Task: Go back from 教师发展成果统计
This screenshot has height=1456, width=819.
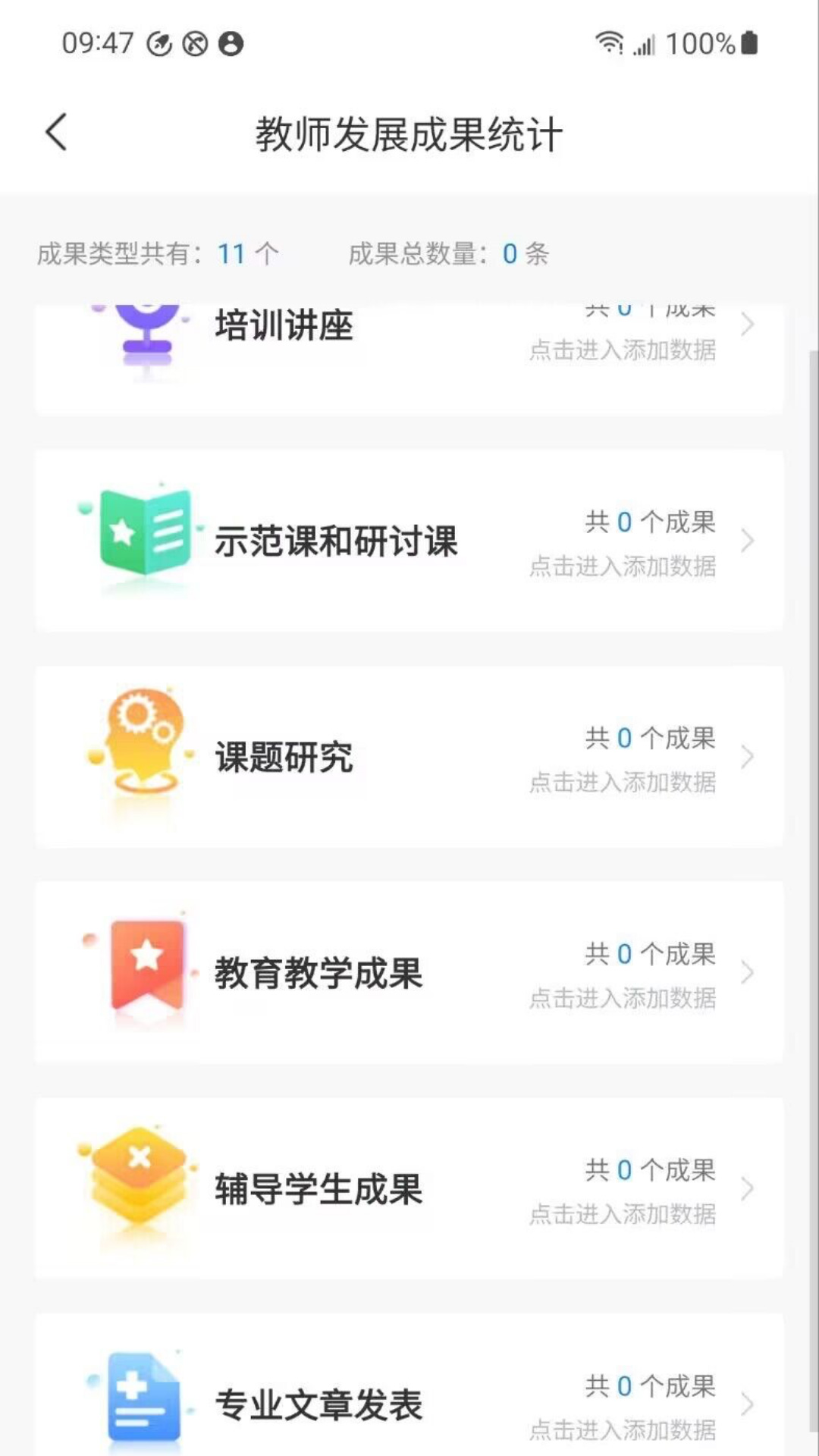Action: (x=57, y=133)
